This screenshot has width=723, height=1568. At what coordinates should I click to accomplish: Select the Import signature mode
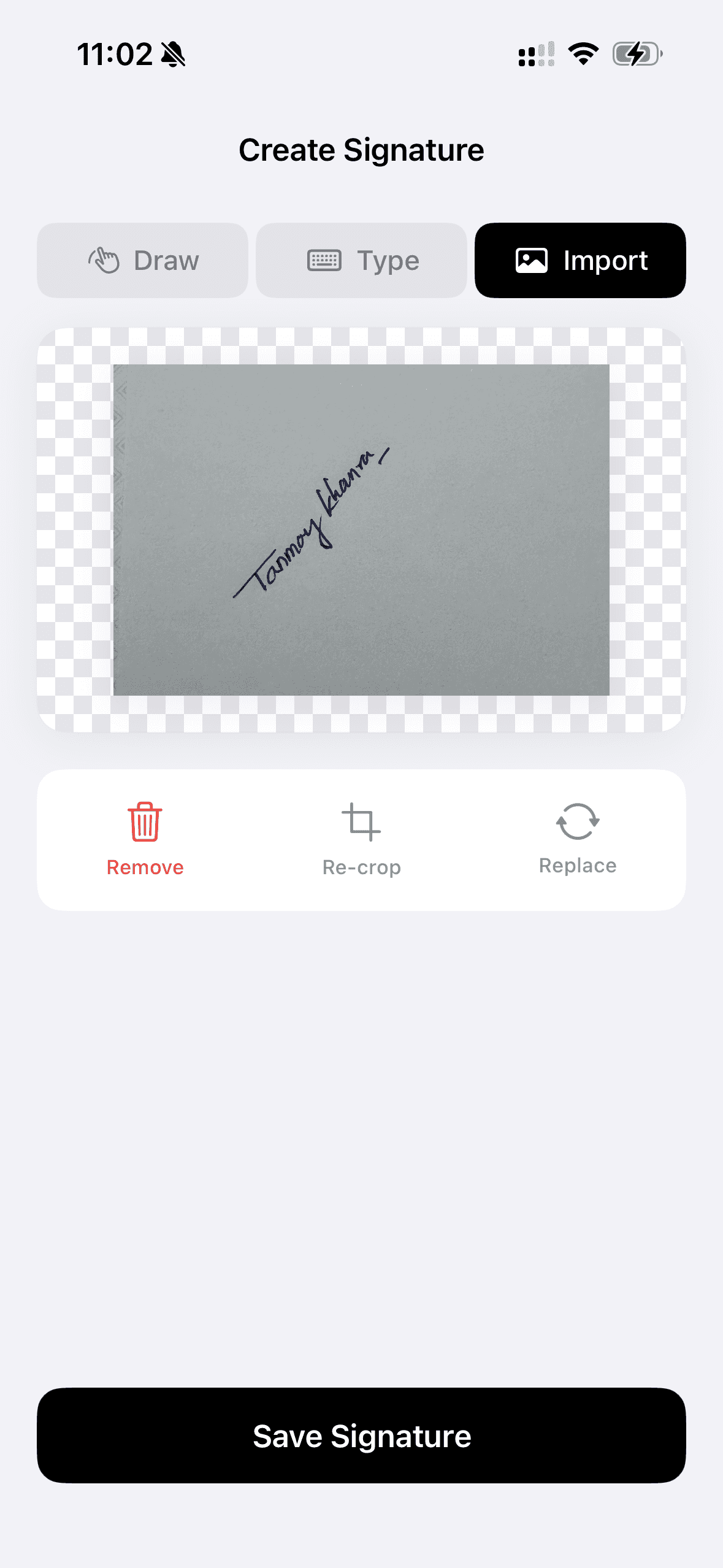tap(580, 259)
